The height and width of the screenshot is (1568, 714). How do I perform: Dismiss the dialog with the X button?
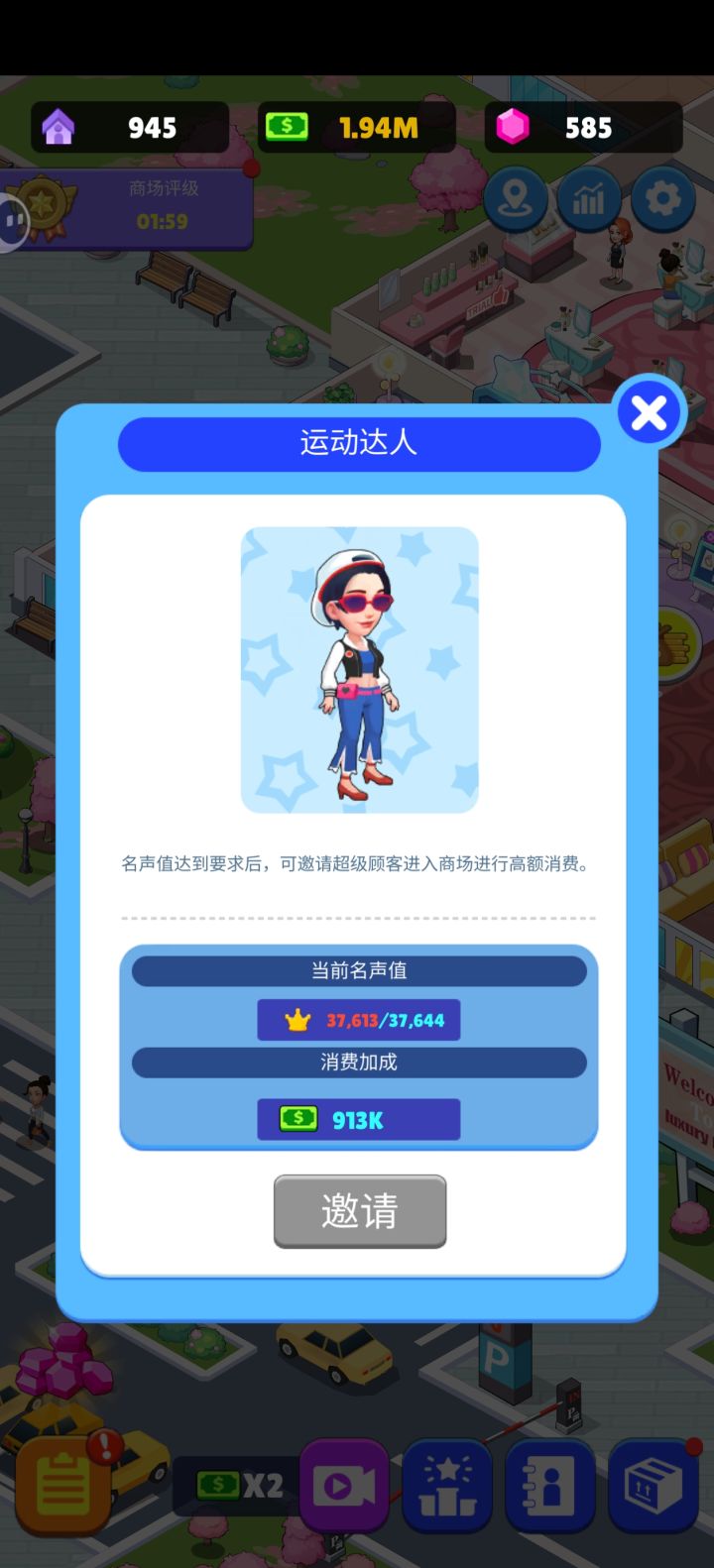point(650,412)
